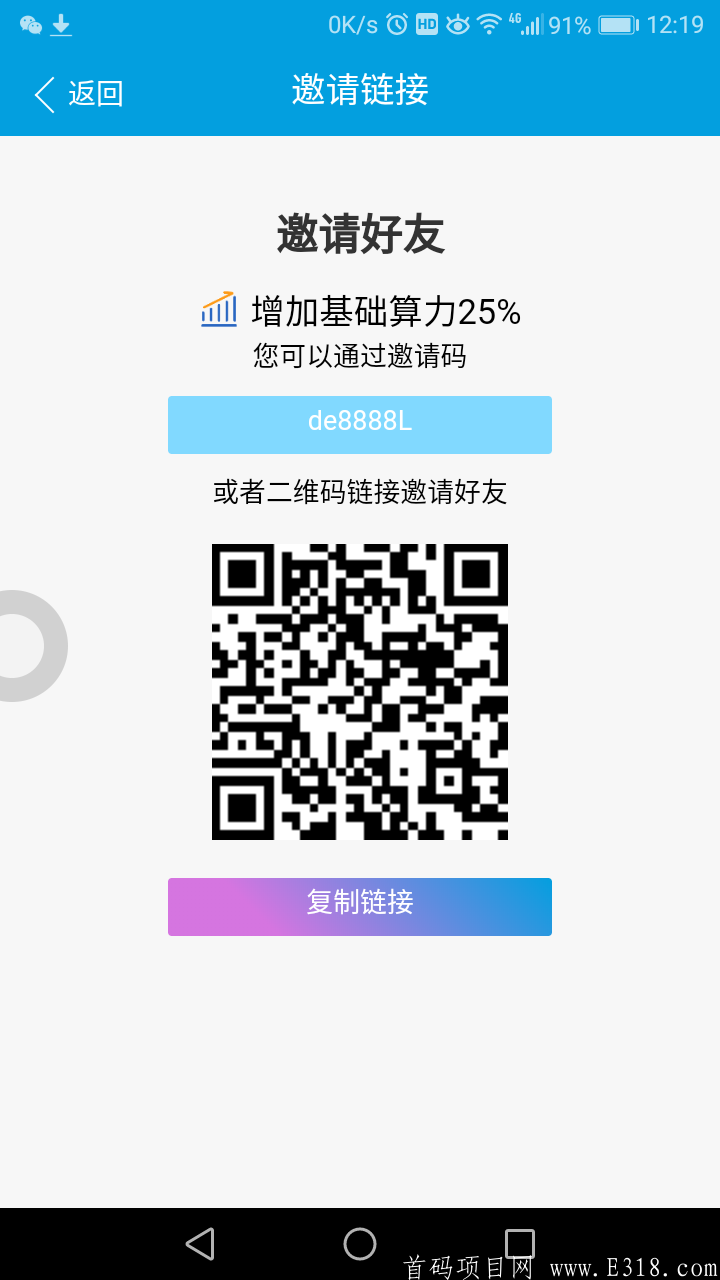Select the invitation code de8888L
Image resolution: width=720 pixels, height=1280 pixels.
(x=360, y=424)
